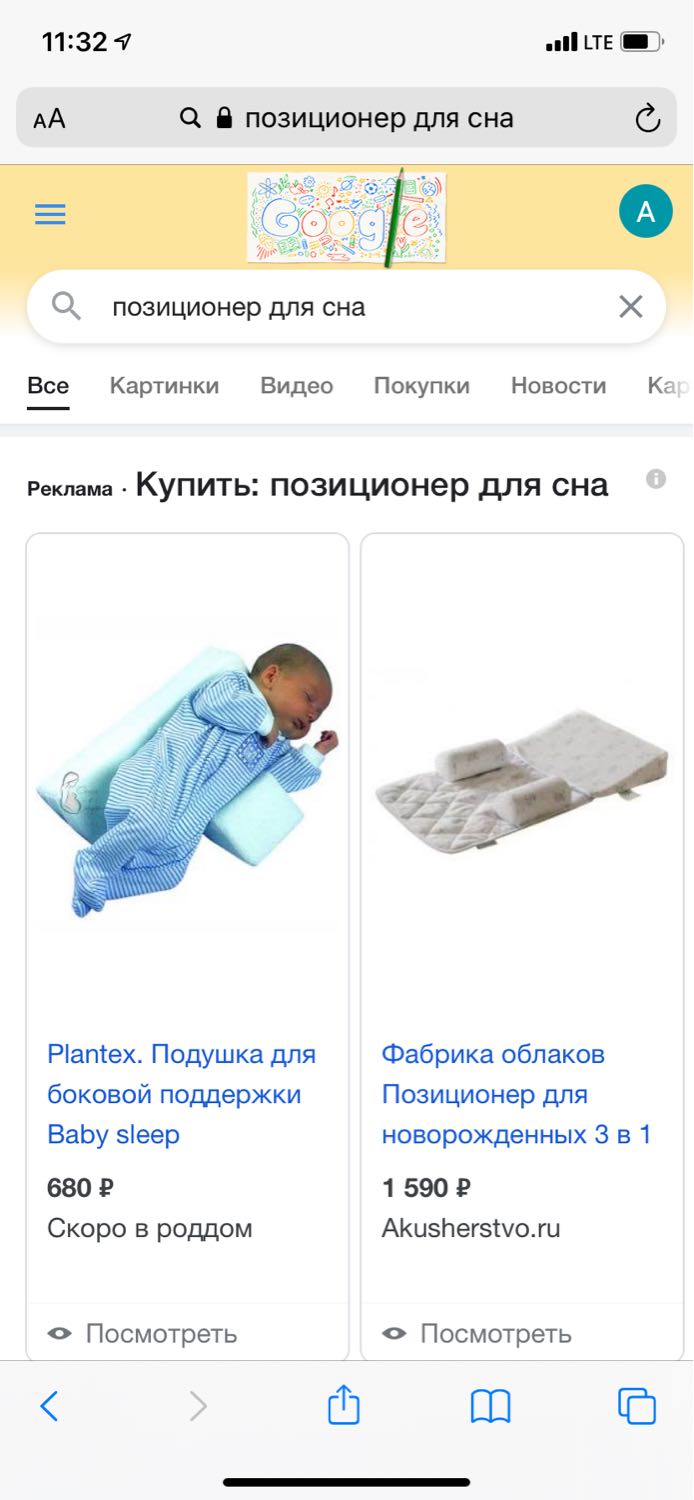Clear the search query text
Viewport: 694px width, 1500px height.
[x=631, y=307]
